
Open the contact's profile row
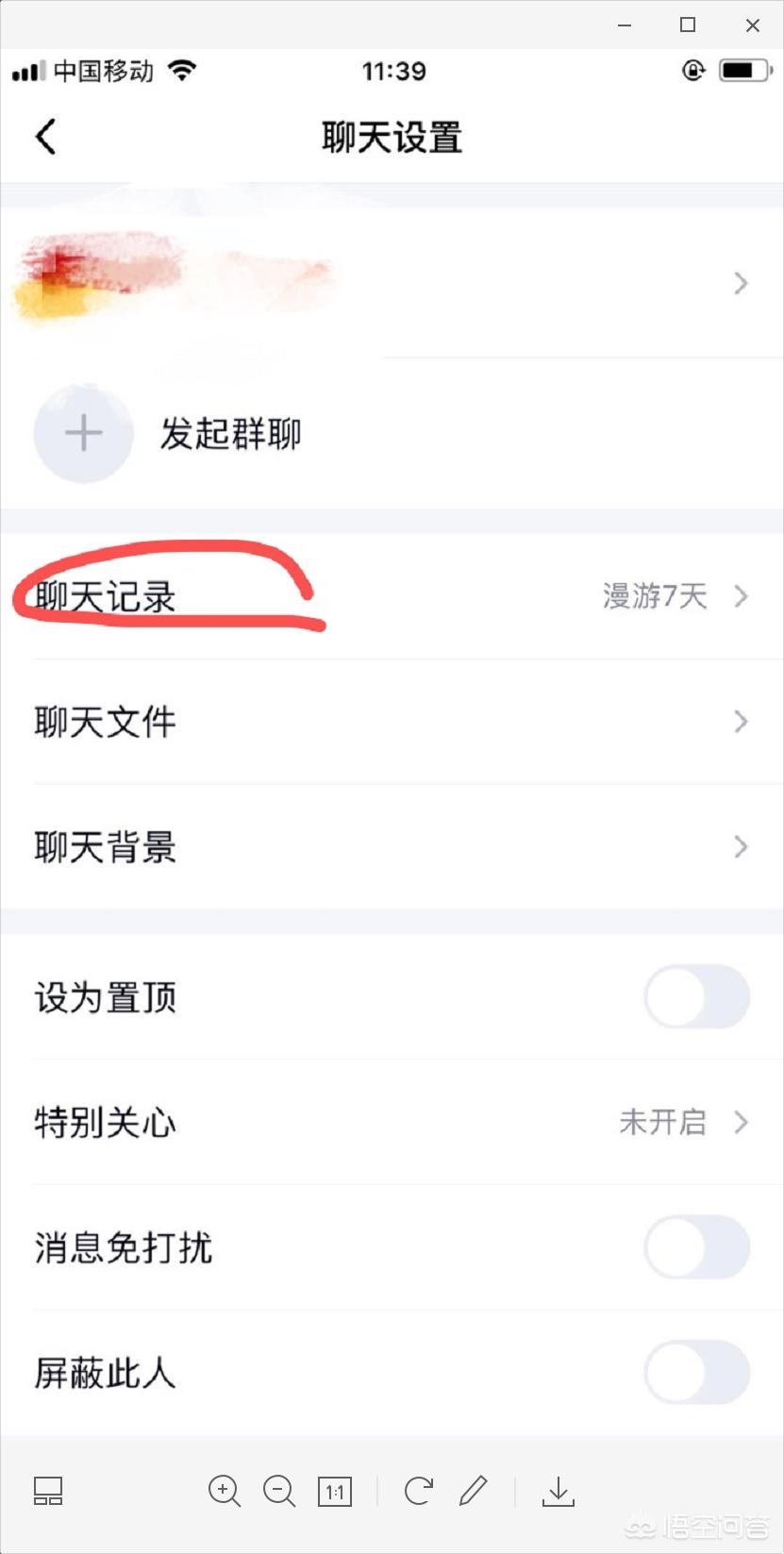tap(392, 282)
